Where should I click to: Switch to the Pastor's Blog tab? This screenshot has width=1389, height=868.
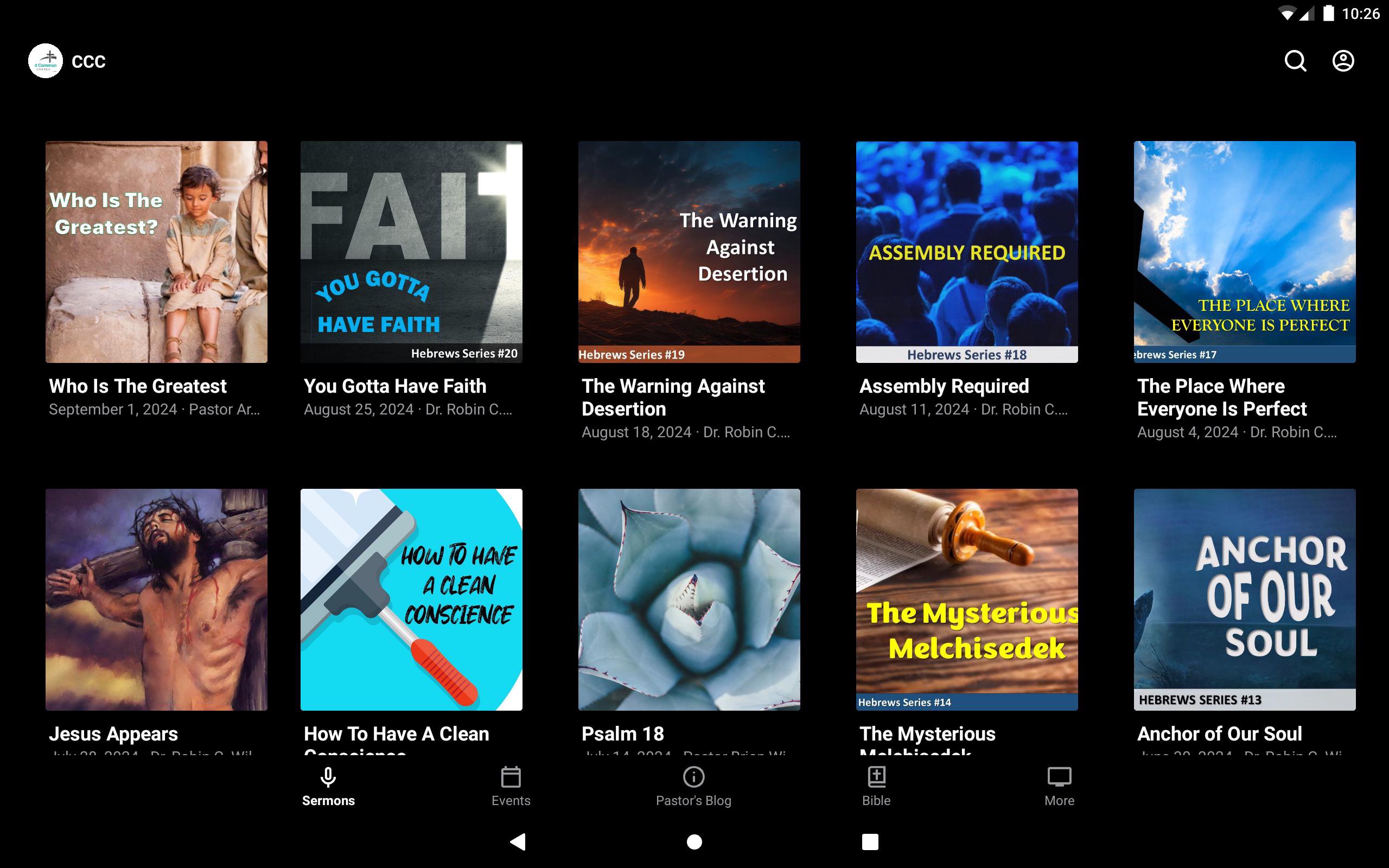click(693, 787)
